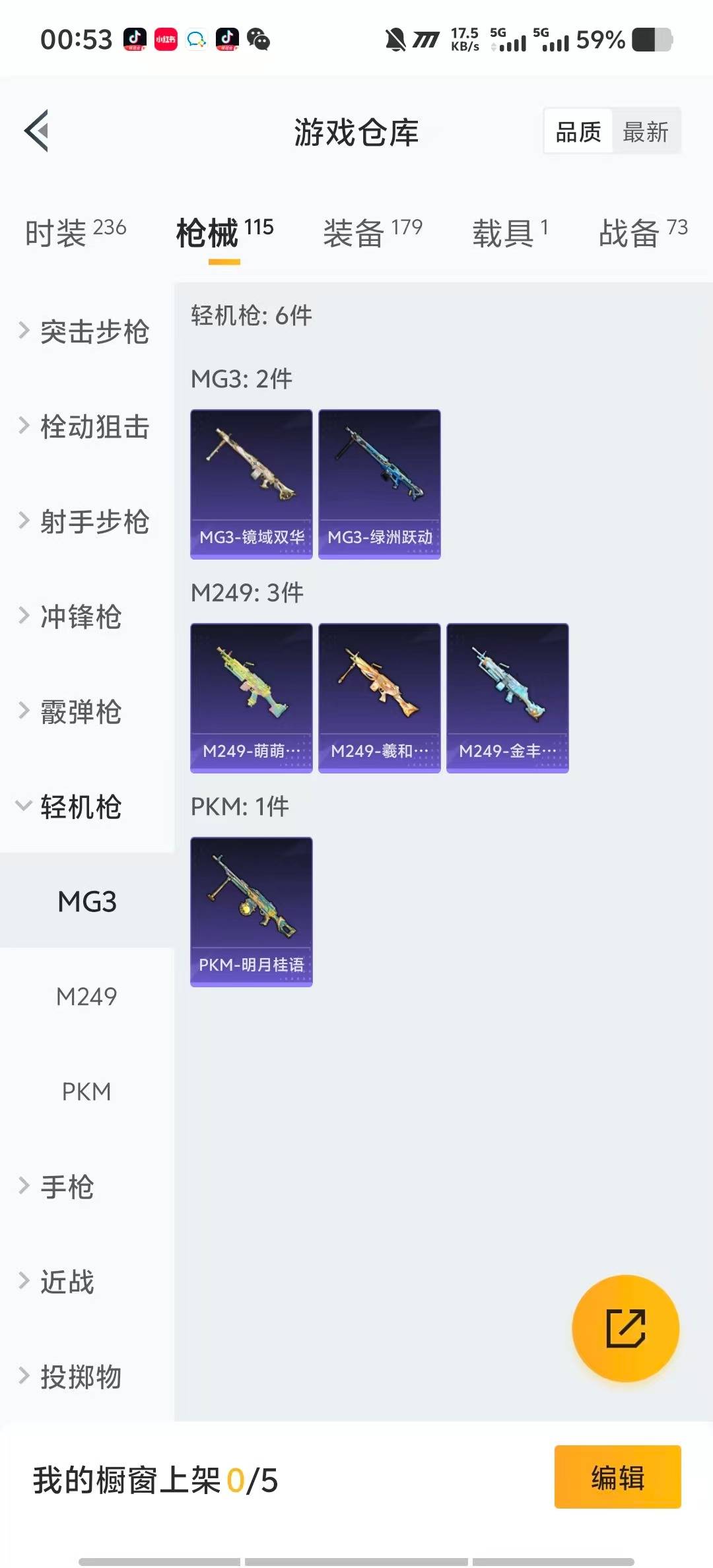Go back using the top-left arrow

(37, 131)
